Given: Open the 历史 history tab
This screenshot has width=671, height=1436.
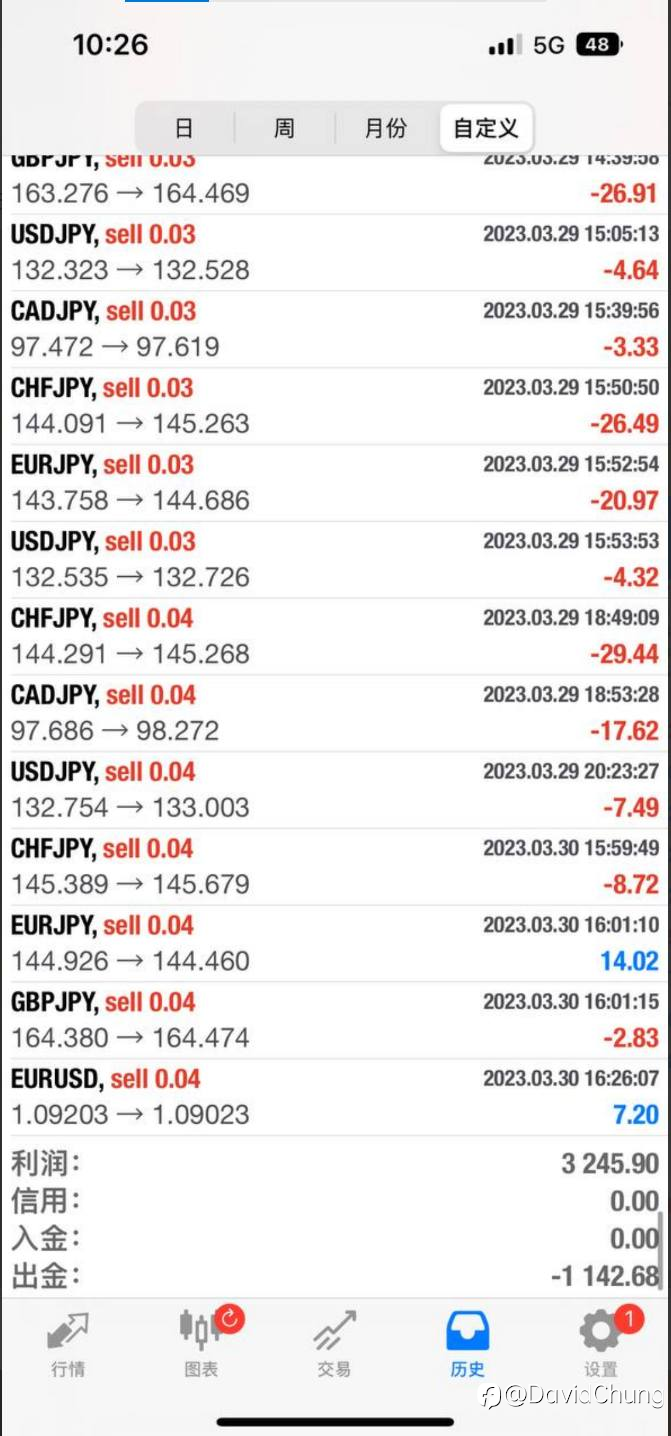Looking at the screenshot, I should pyautogui.click(x=467, y=1345).
